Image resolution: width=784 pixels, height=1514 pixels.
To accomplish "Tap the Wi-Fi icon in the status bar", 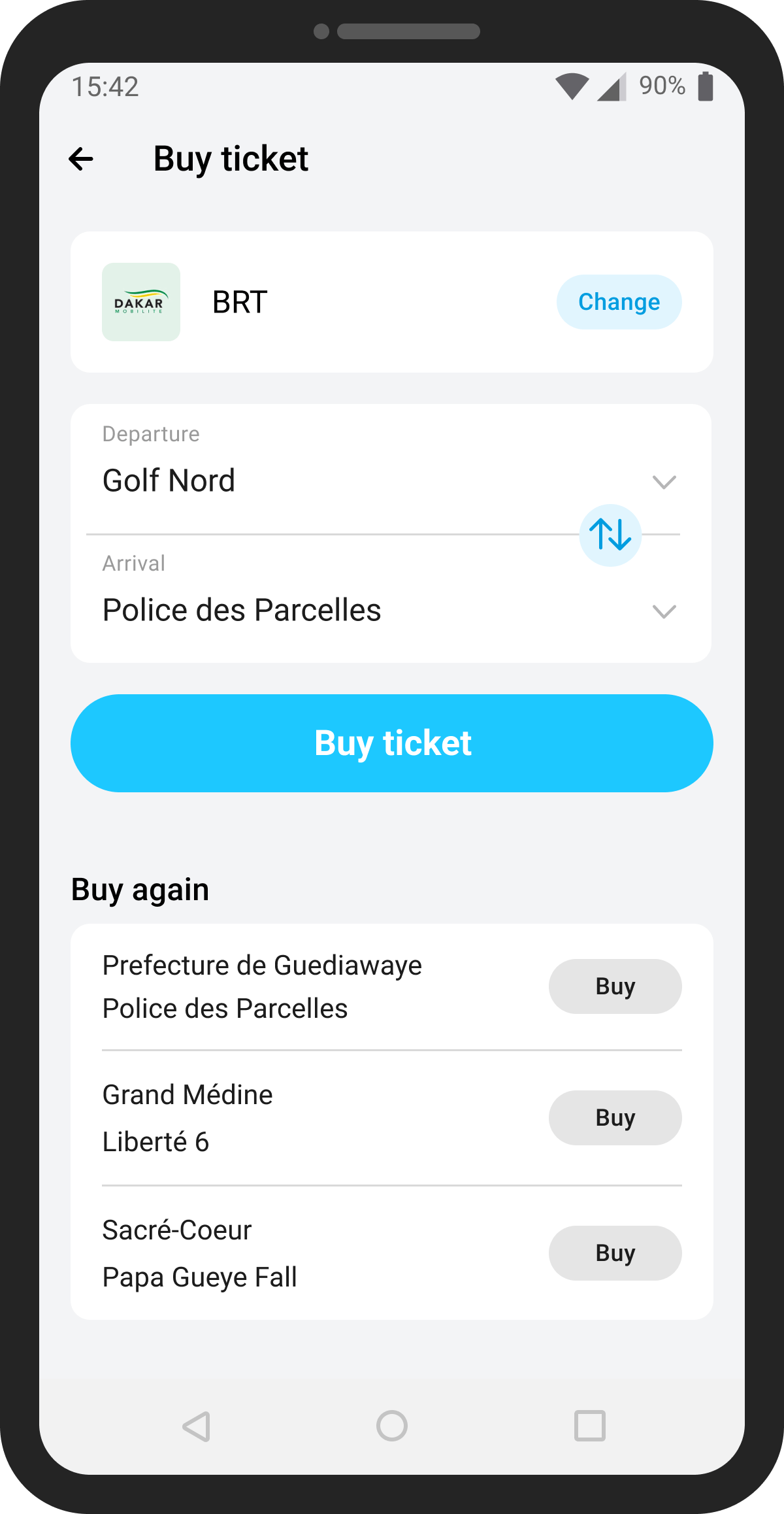I will tap(574, 87).
